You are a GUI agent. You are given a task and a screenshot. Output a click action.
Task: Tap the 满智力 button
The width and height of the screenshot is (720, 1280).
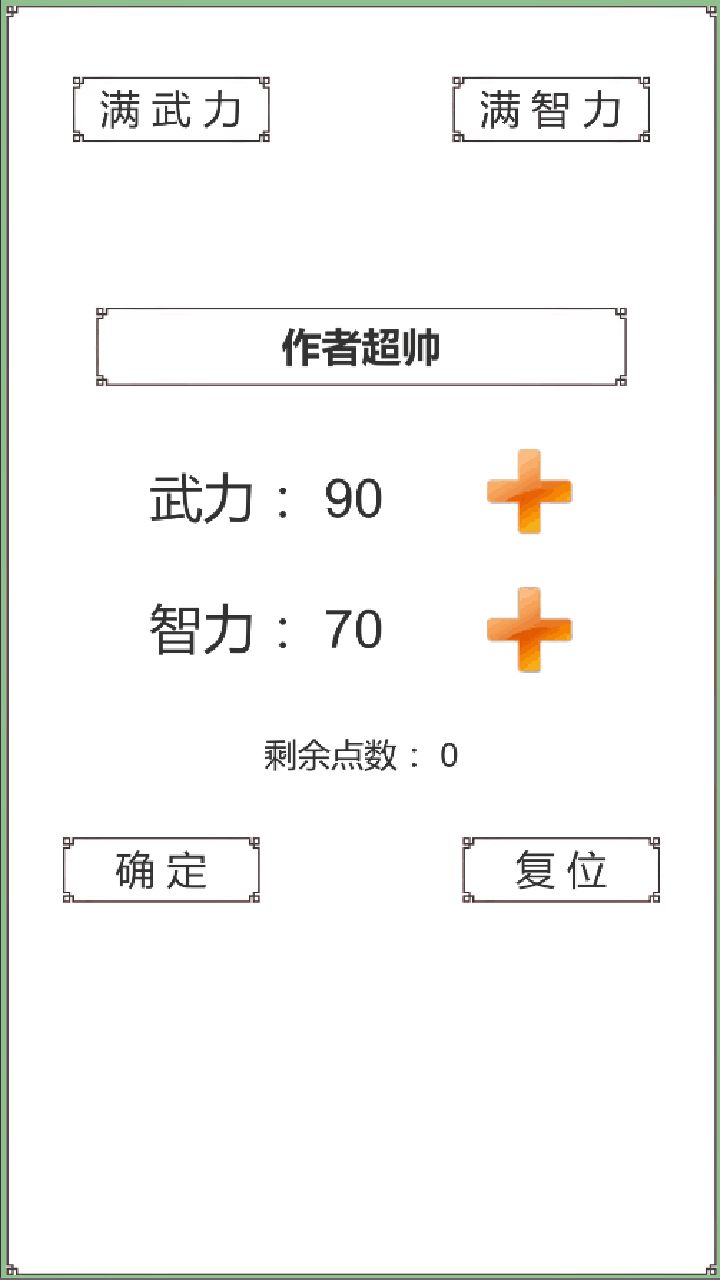(551, 109)
